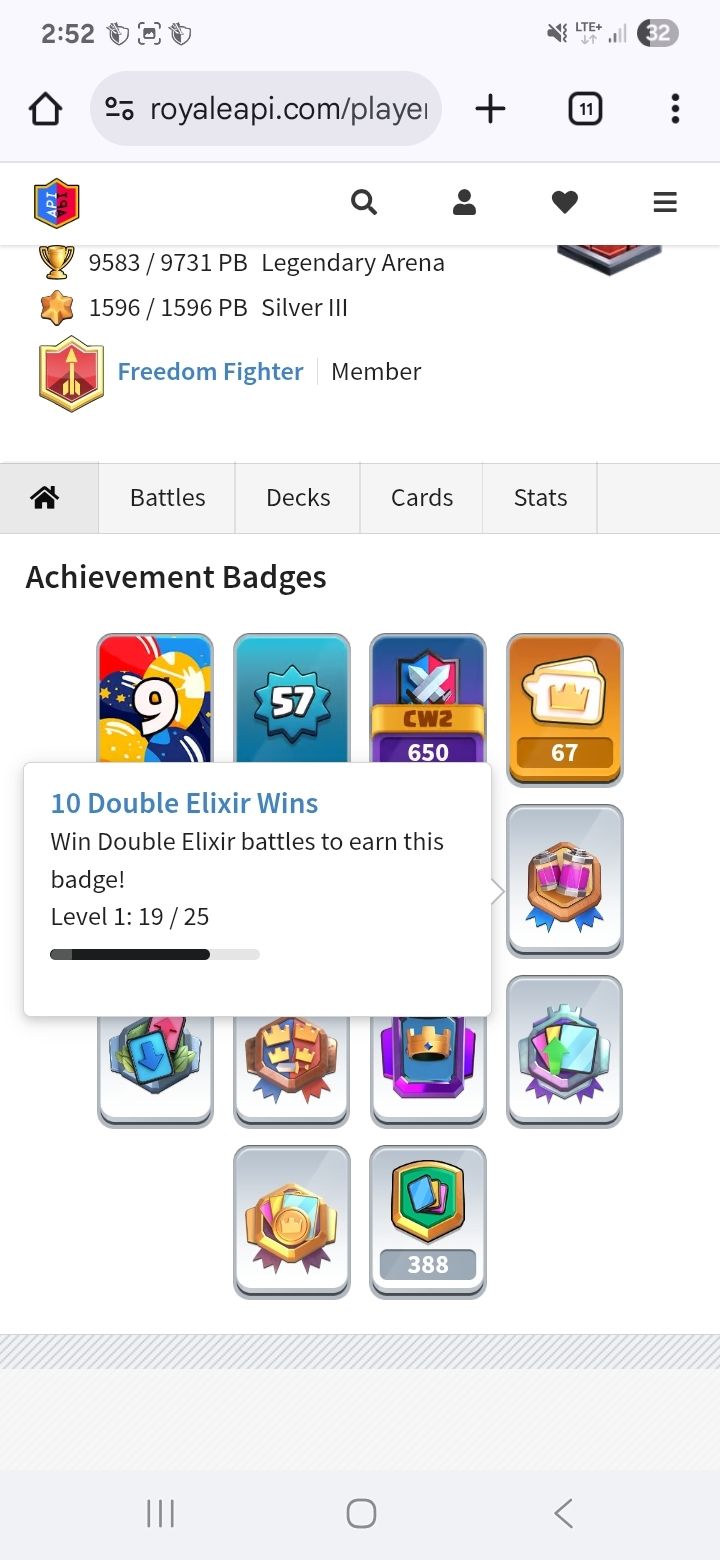Open the 10 Double Elixir Wins link
Screen dimensions: 720x1560
(184, 803)
